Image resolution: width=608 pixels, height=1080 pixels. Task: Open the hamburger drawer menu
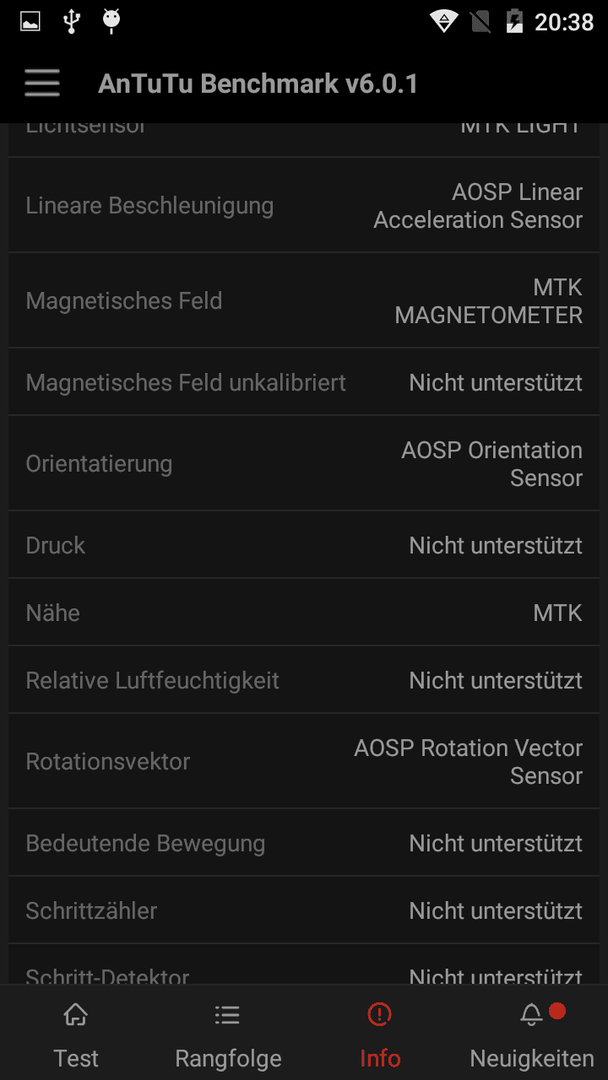(43, 83)
